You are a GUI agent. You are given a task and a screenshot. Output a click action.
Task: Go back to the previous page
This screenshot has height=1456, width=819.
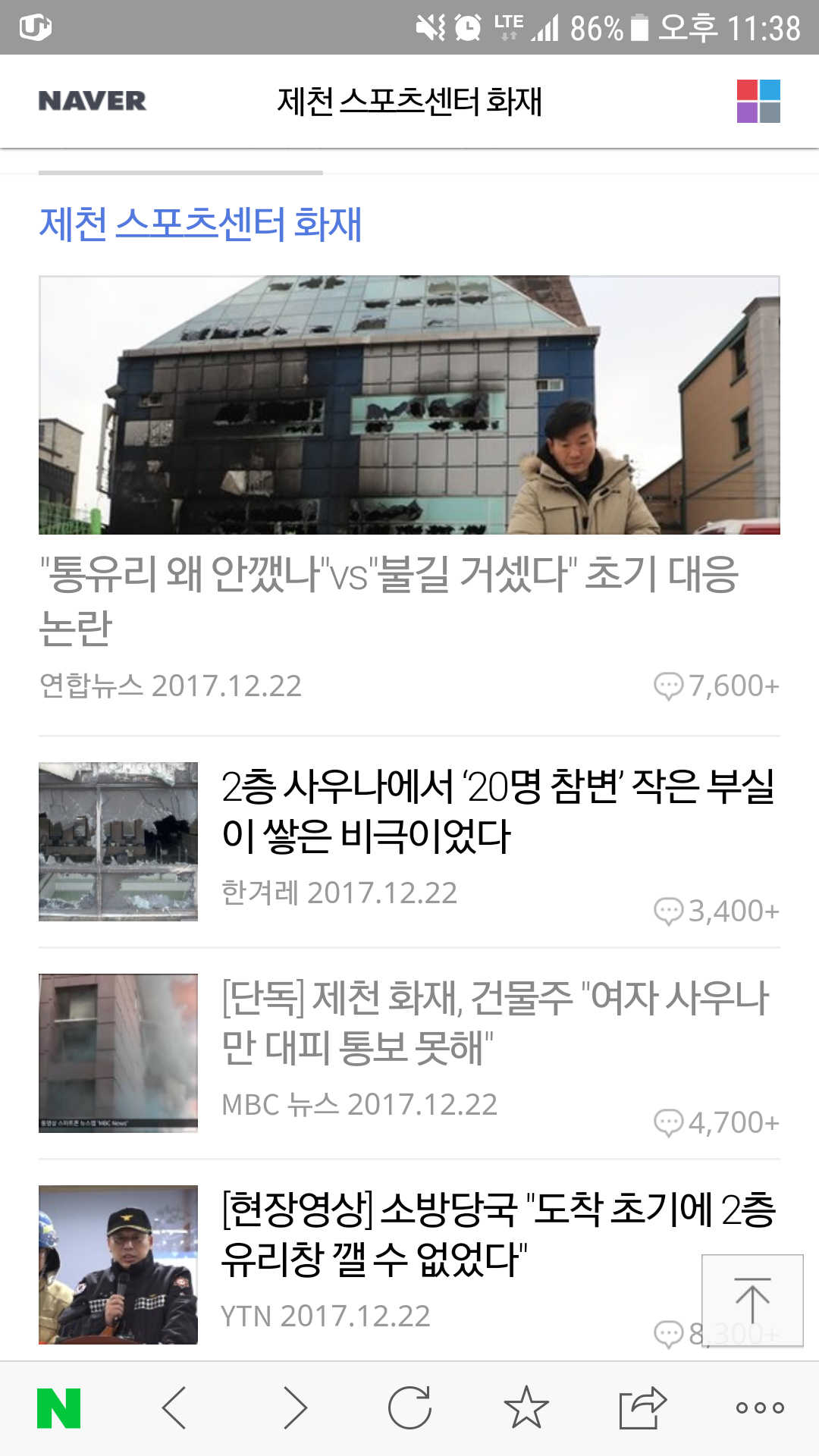coord(175,1408)
